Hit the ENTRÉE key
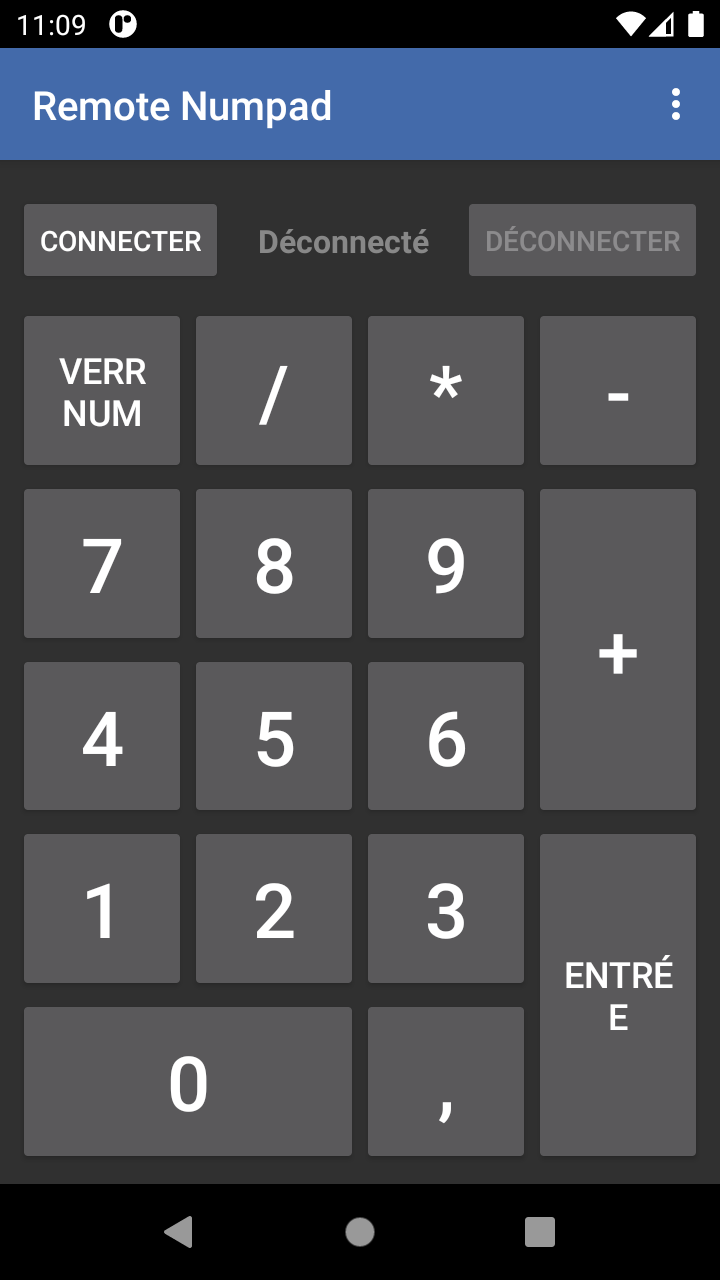This screenshot has width=720, height=1280. (x=618, y=995)
